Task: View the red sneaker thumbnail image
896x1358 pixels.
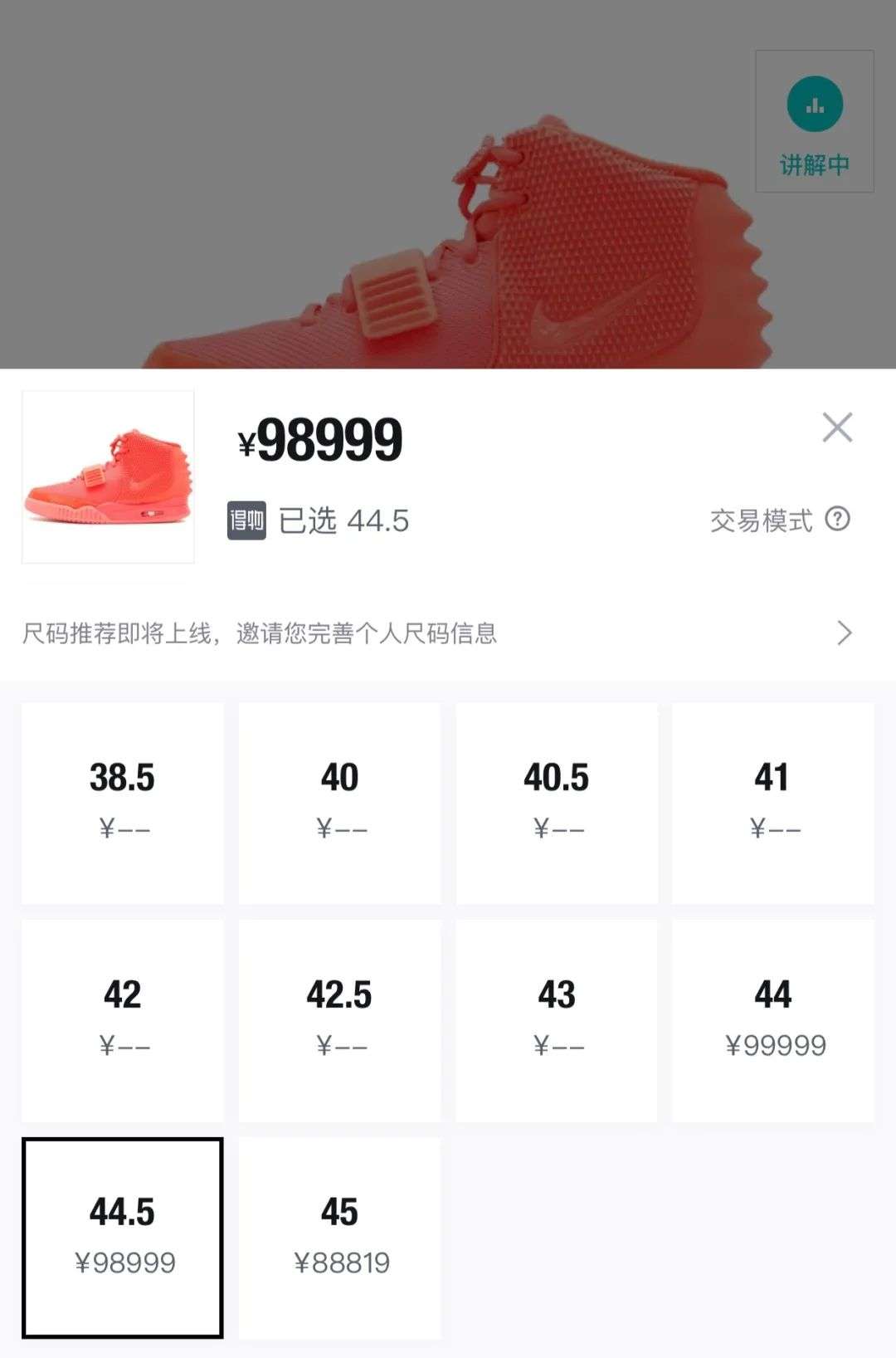Action: coord(108,477)
